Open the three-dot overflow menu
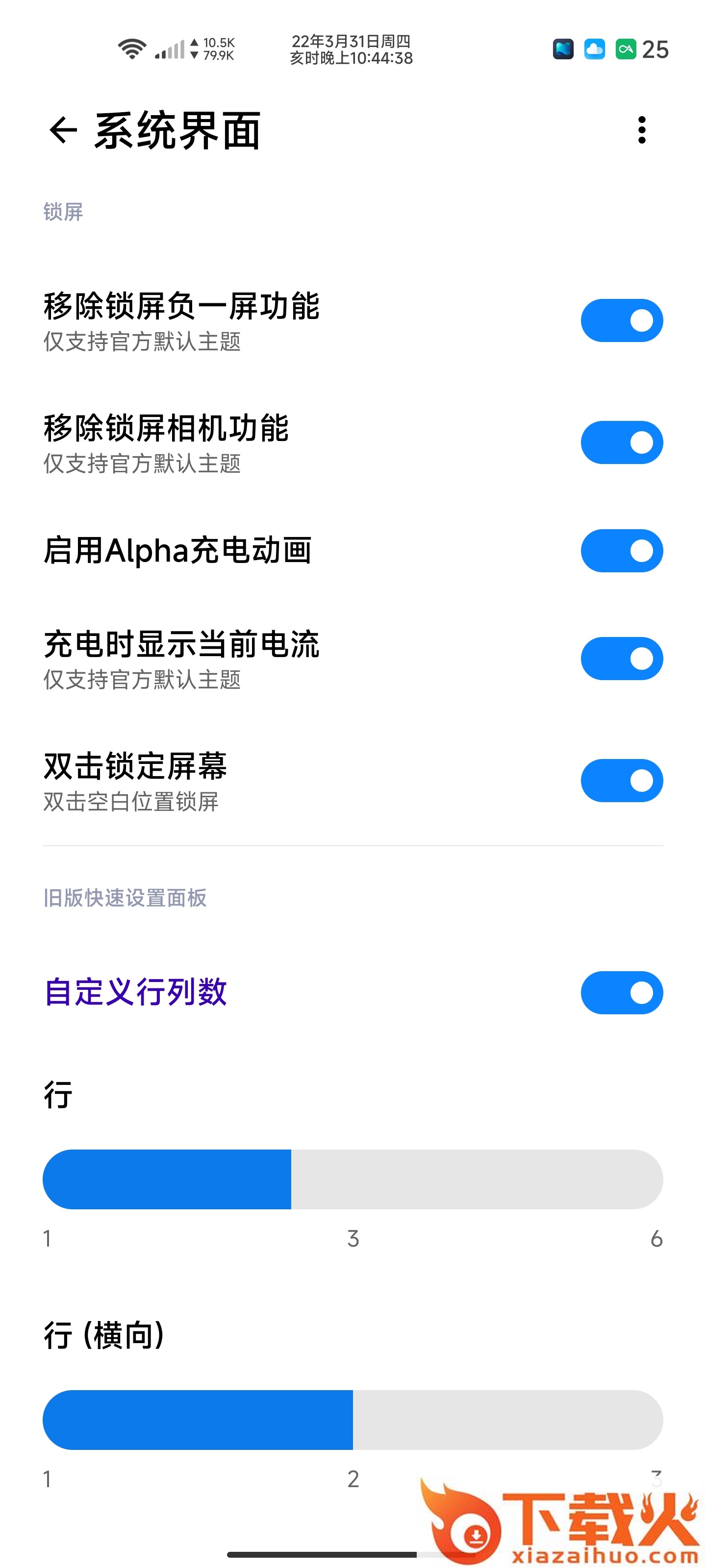This screenshot has height=1568, width=706. (x=641, y=130)
